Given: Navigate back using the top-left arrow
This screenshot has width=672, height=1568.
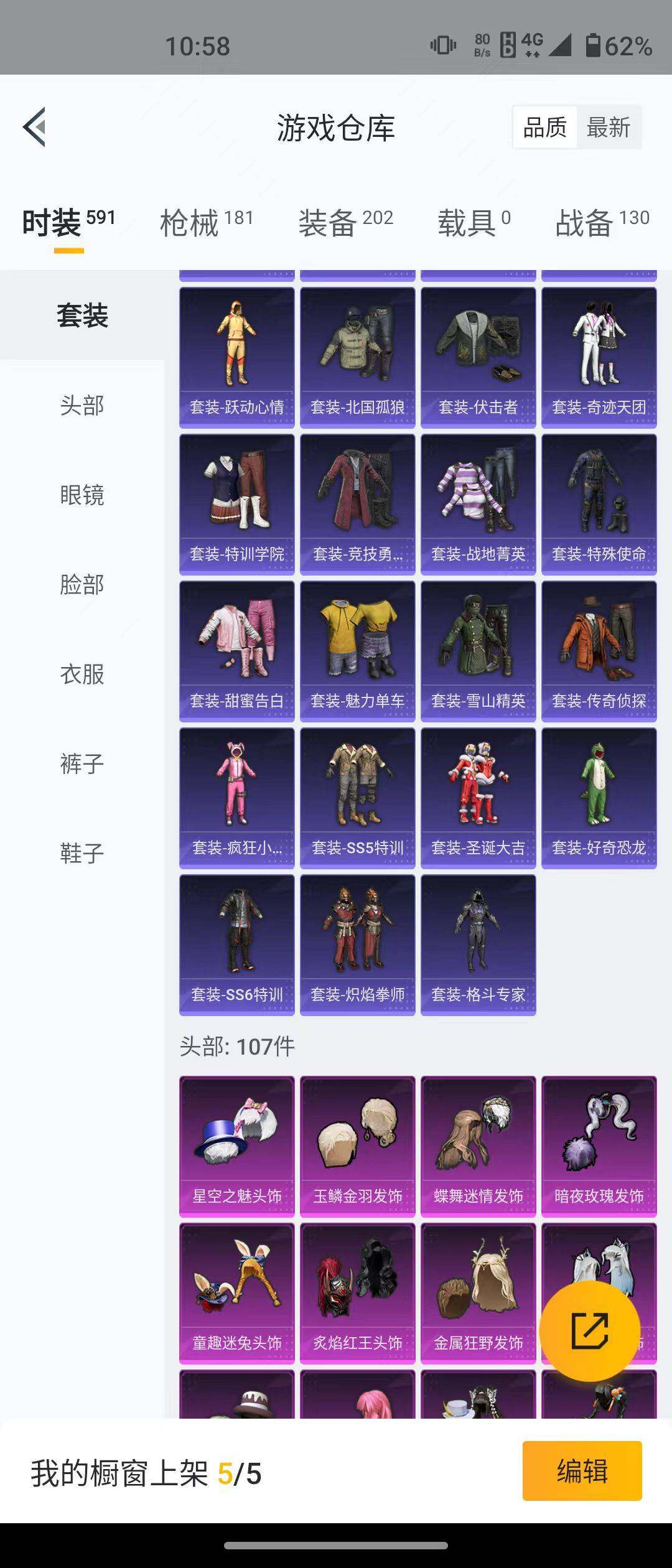Looking at the screenshot, I should (36, 127).
